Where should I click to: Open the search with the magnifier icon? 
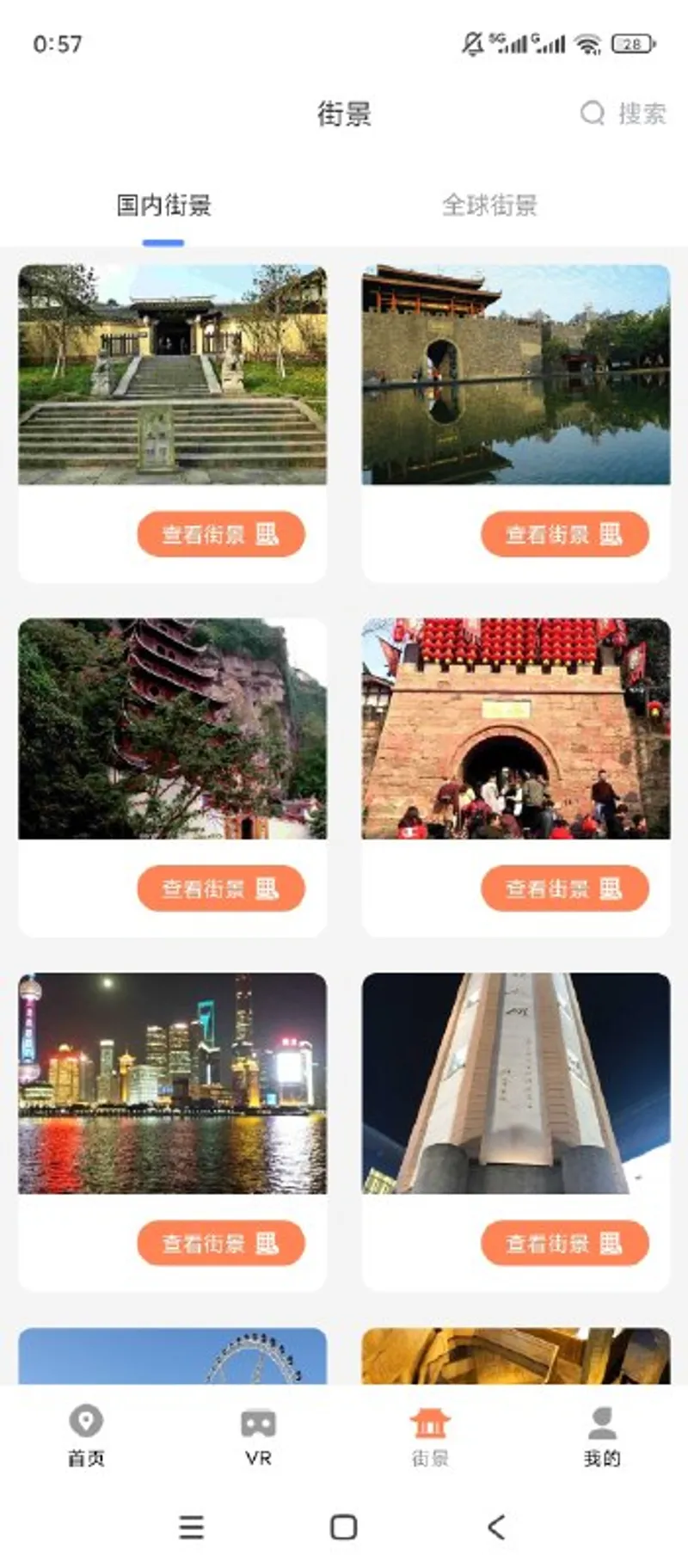pos(593,113)
